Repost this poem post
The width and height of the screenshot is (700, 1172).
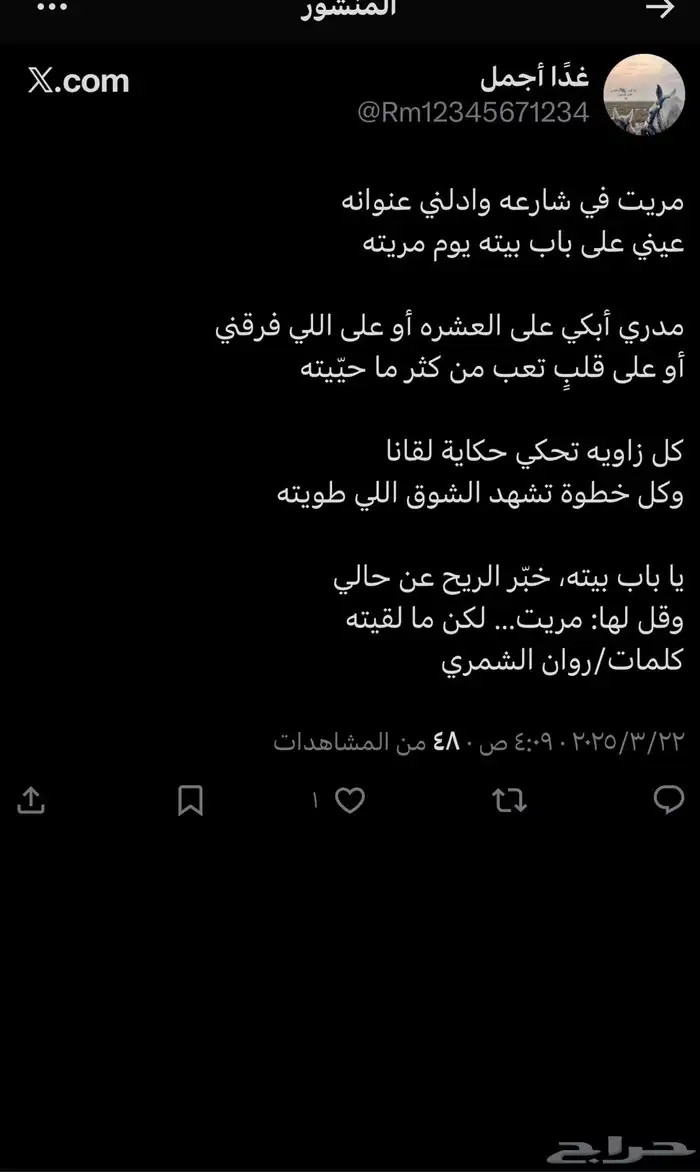510,800
